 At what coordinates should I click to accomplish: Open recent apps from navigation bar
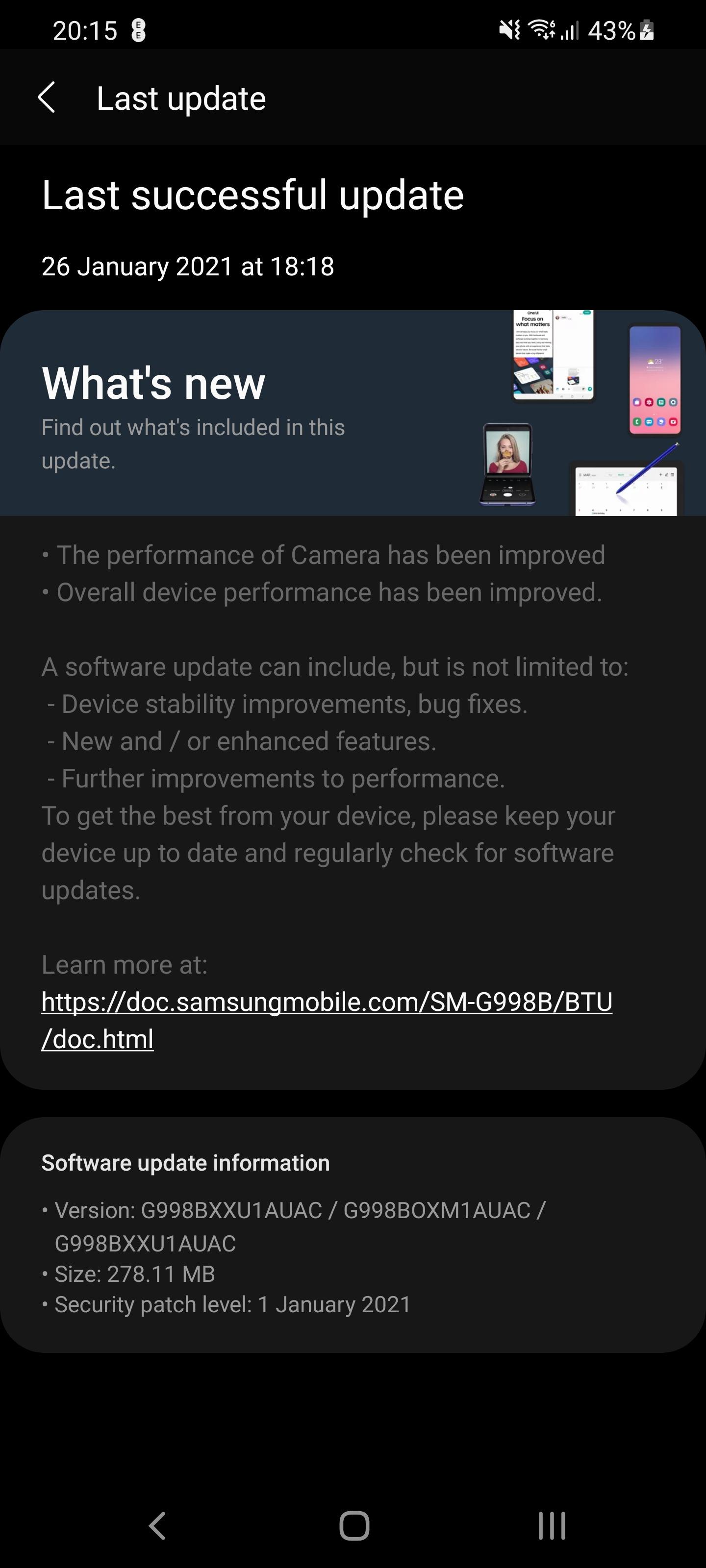pos(551,1525)
